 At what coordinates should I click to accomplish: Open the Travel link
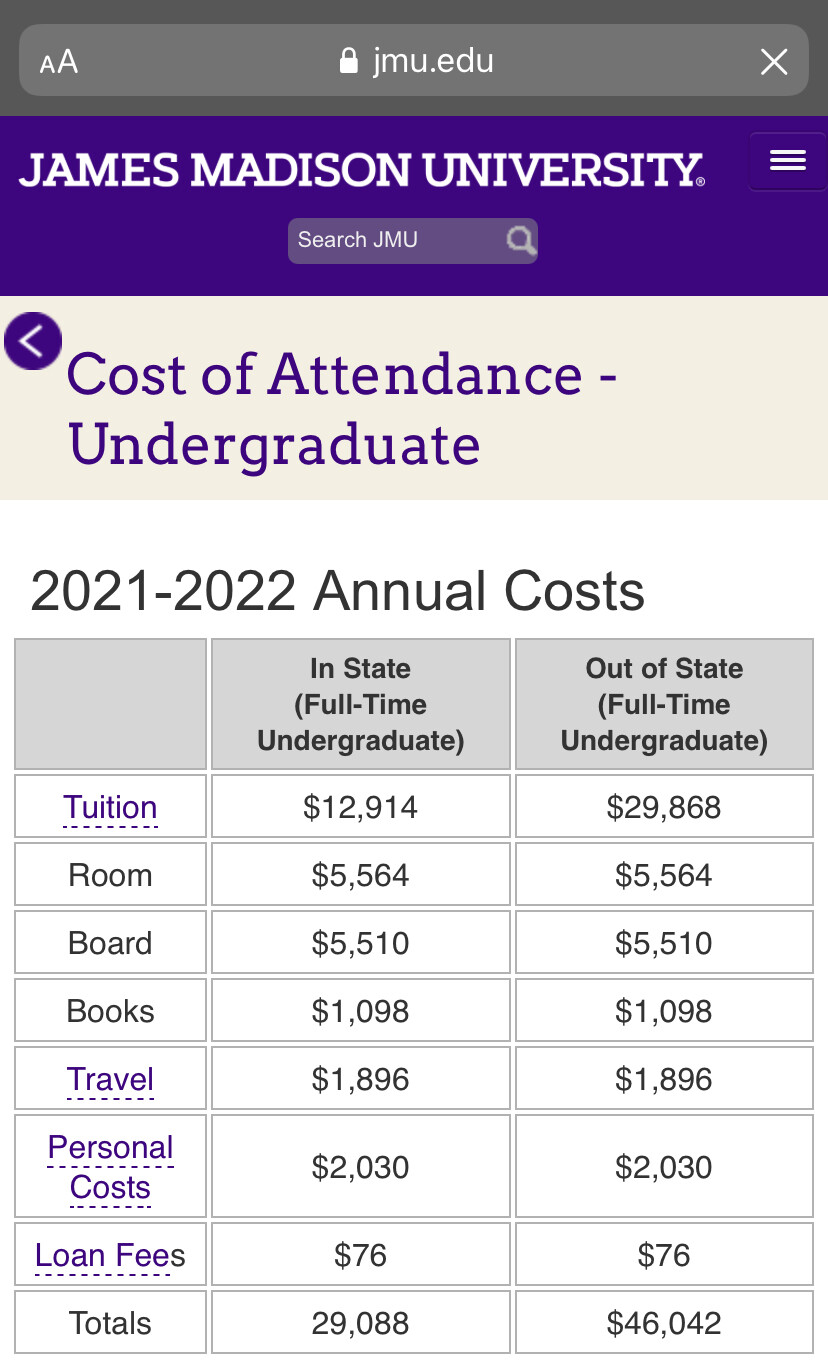[x=110, y=1079]
